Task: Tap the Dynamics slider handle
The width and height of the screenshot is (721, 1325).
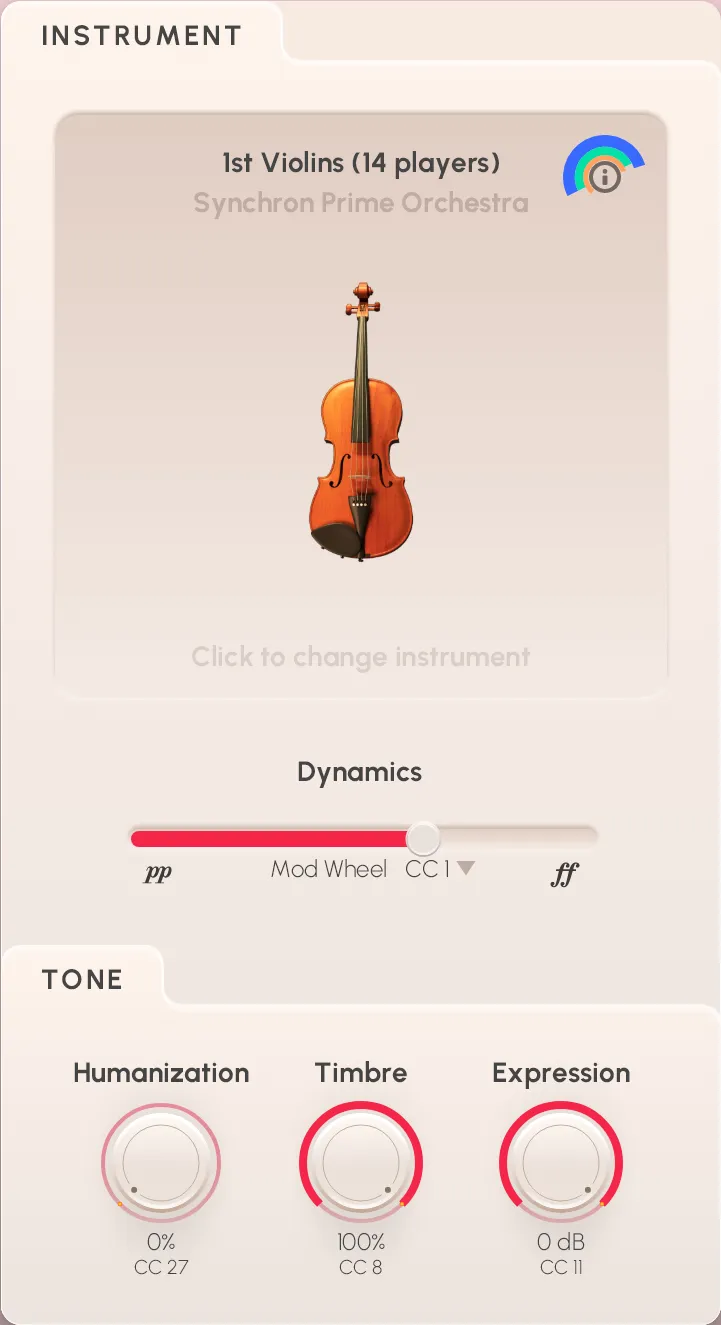Action: pyautogui.click(x=424, y=837)
